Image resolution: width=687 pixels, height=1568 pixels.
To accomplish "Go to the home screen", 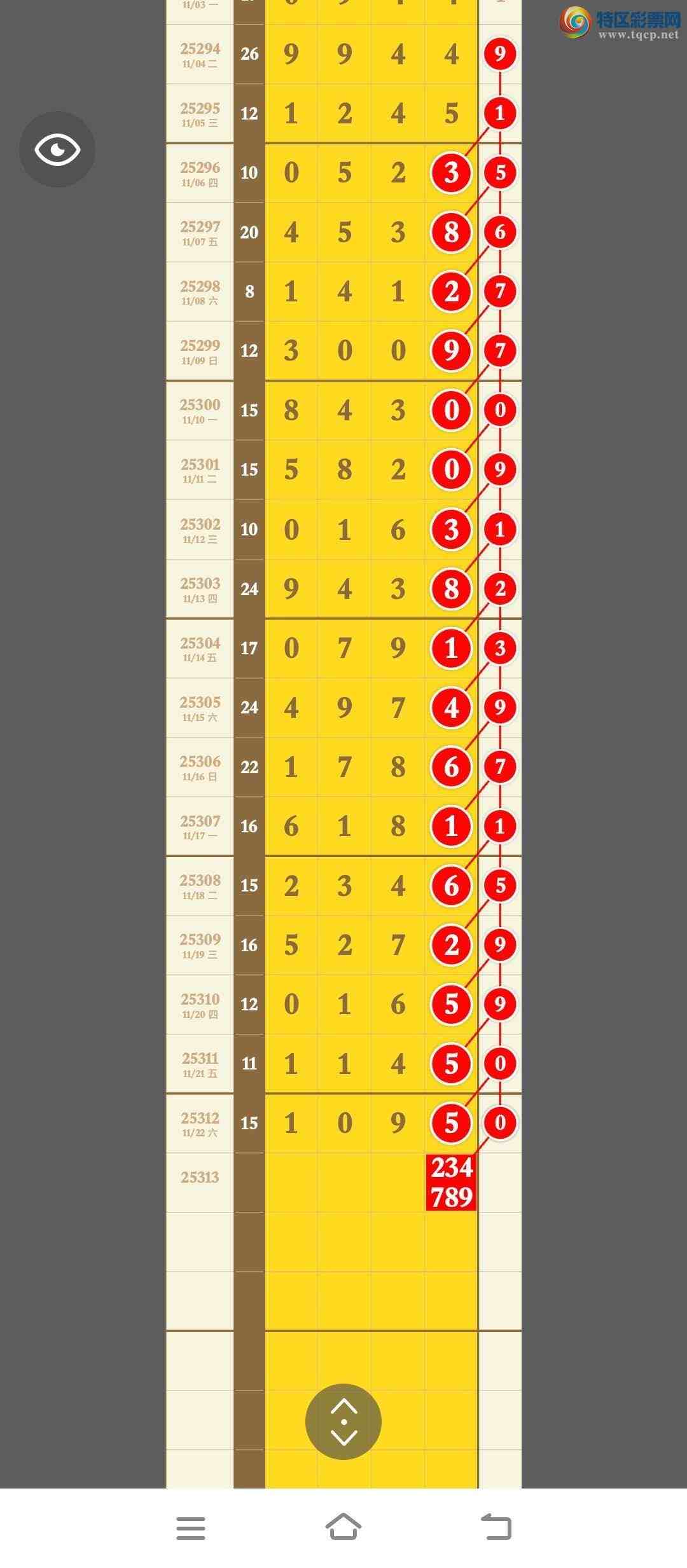I will click(343, 1526).
